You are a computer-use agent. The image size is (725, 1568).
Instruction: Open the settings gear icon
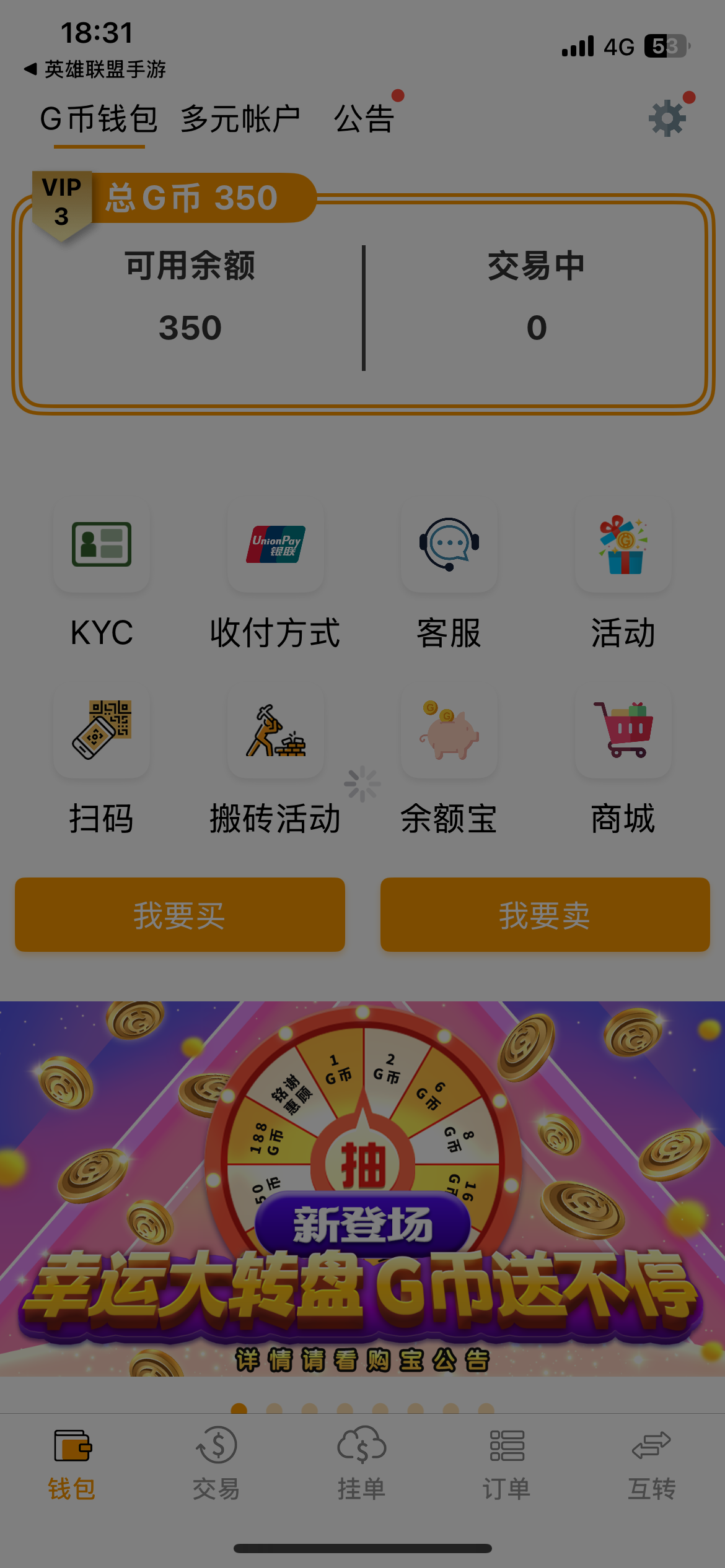[x=667, y=118]
